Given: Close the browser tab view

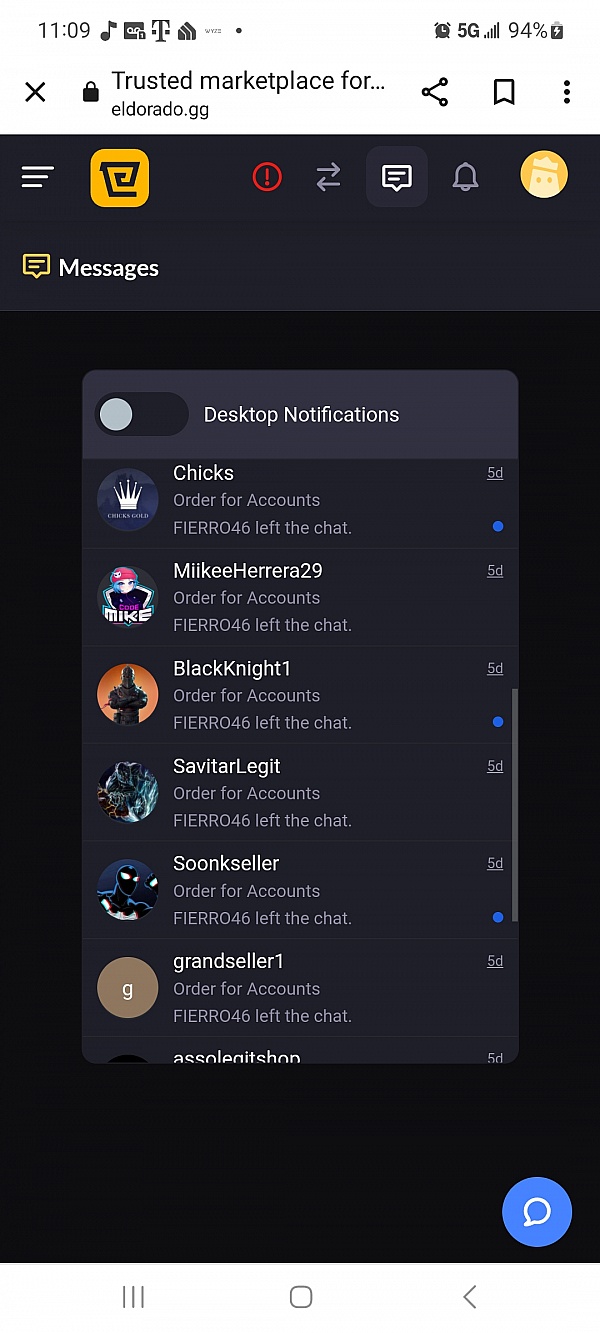Looking at the screenshot, I should [x=35, y=93].
